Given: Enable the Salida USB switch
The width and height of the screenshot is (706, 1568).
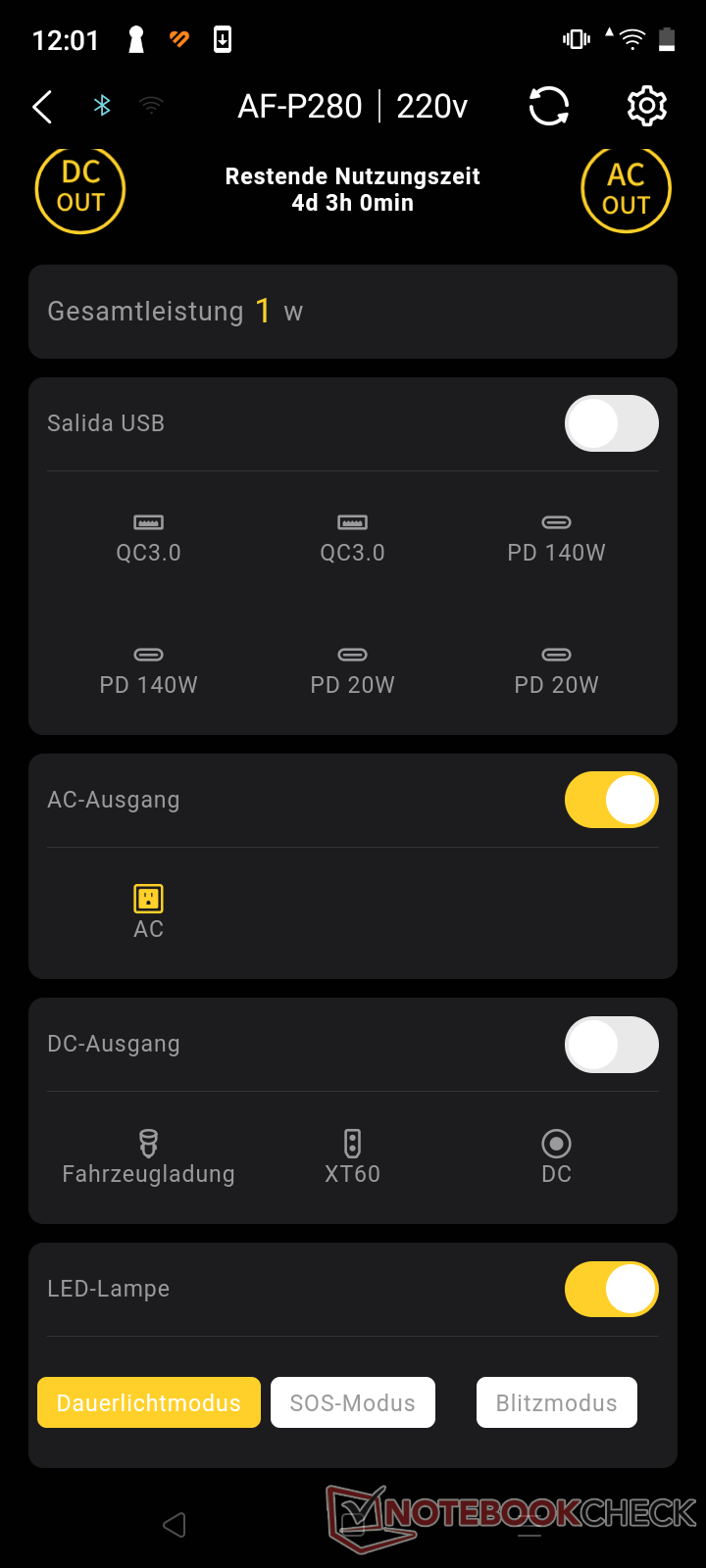Looking at the screenshot, I should [611, 423].
